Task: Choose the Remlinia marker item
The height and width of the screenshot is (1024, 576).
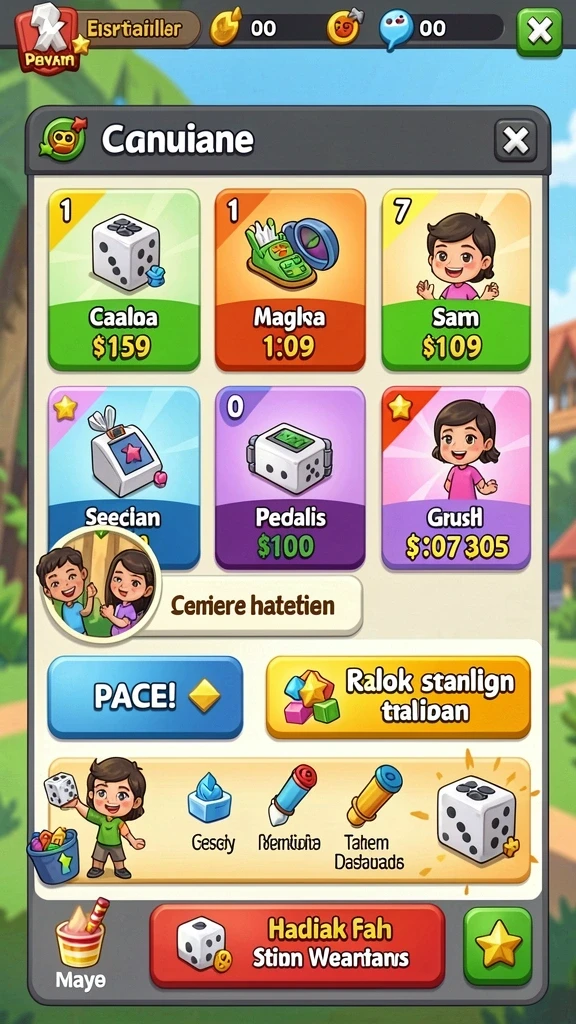Action: pos(289,810)
